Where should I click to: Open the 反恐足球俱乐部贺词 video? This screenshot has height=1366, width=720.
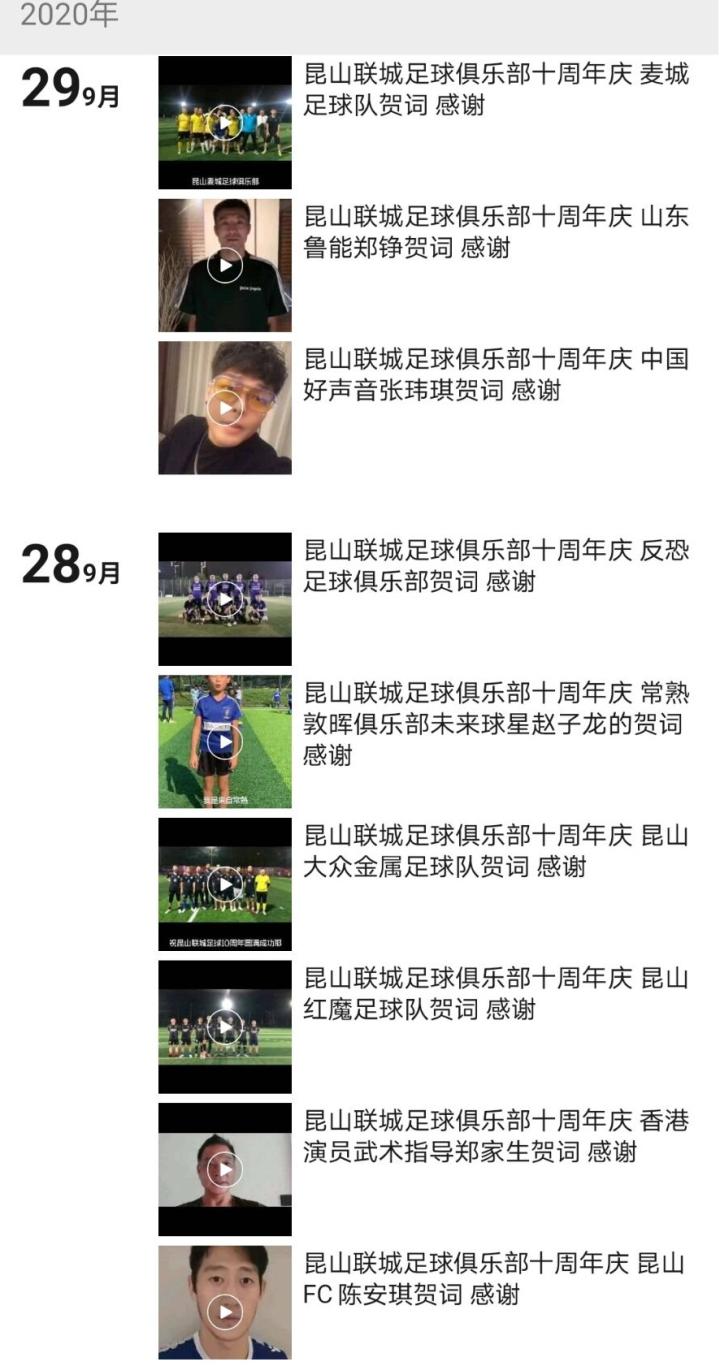click(225, 599)
